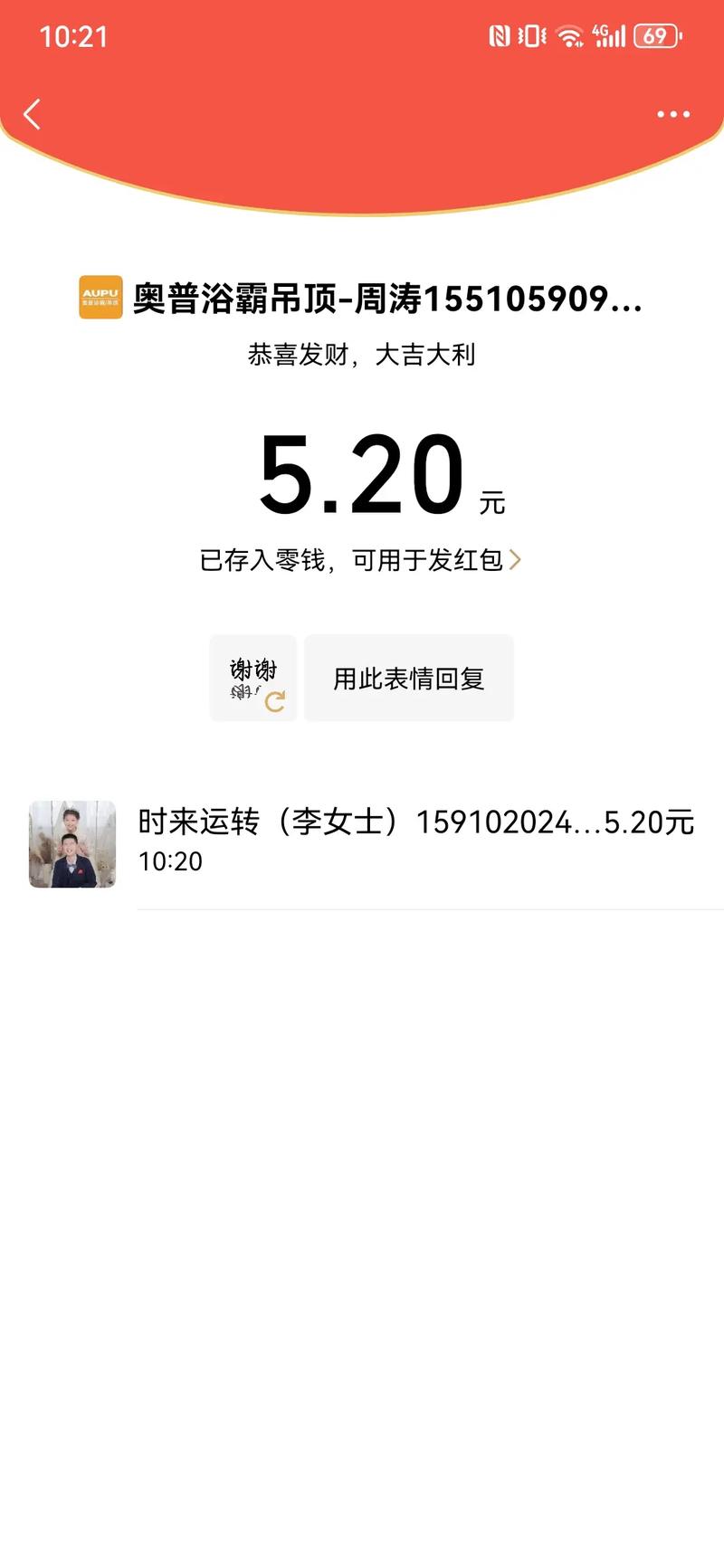Tap the vibrate mode icon
This screenshot has width=724, height=1568.
point(533,36)
